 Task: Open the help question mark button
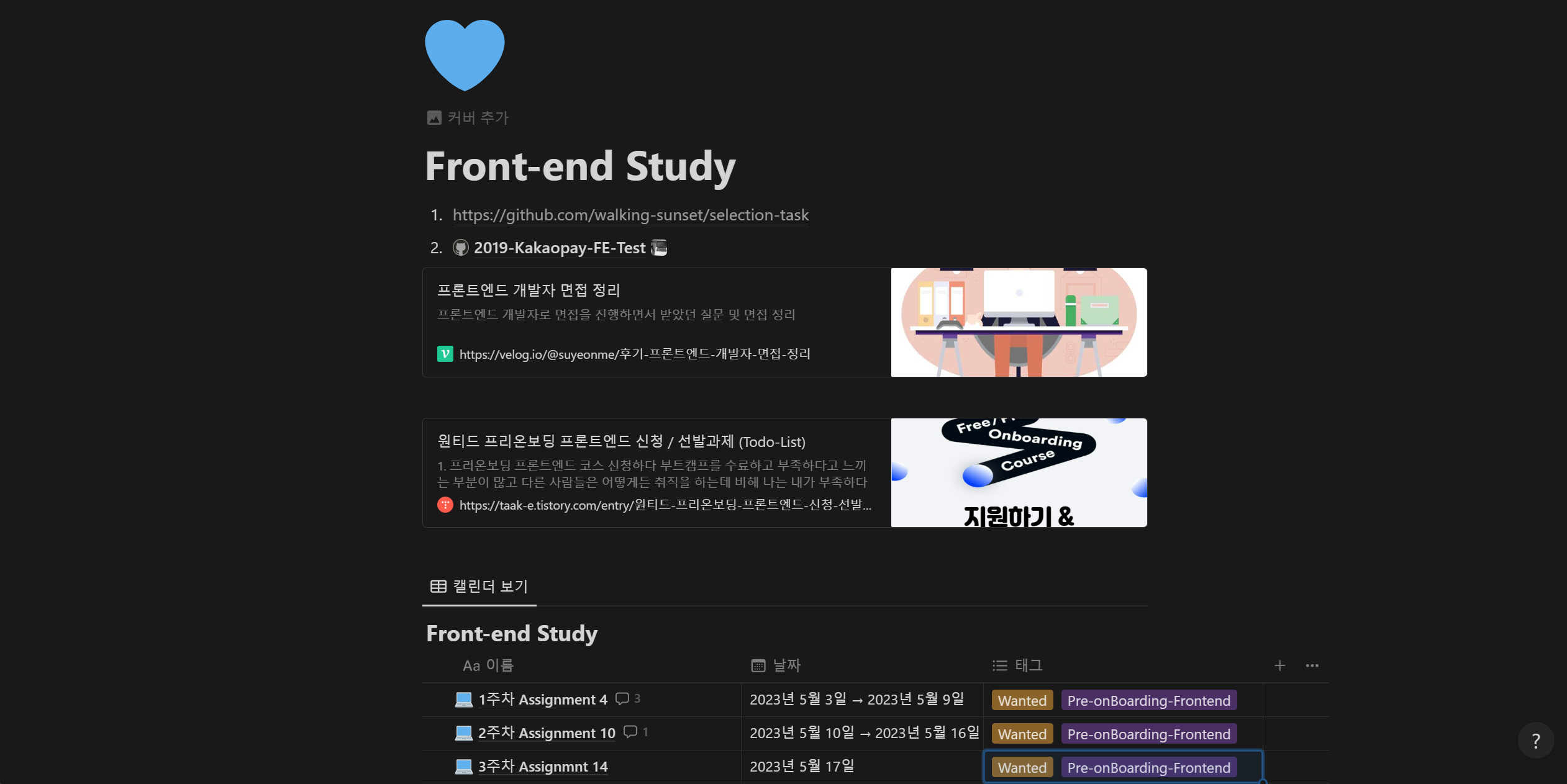1535,741
